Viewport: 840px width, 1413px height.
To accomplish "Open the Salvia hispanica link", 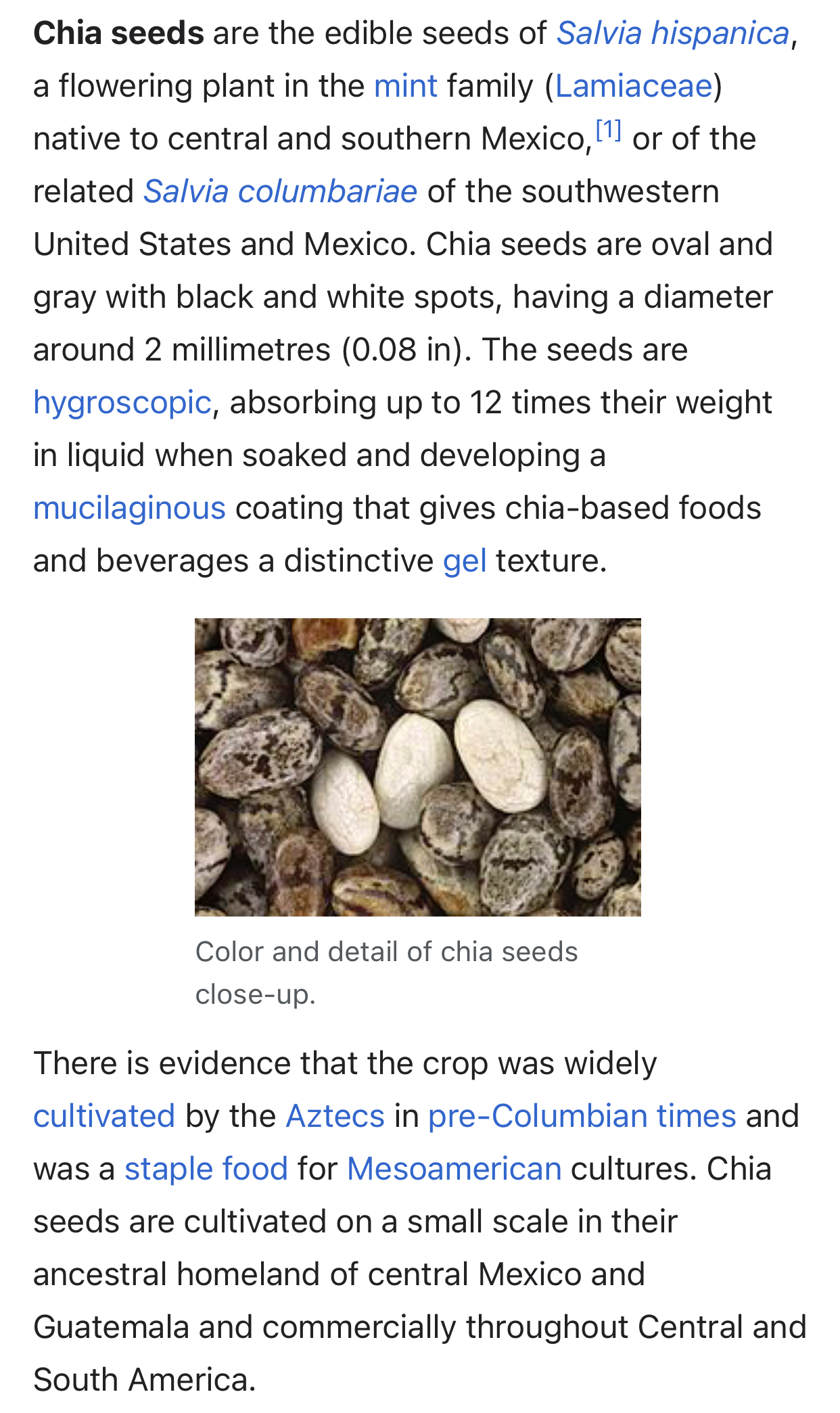I will click(672, 33).
